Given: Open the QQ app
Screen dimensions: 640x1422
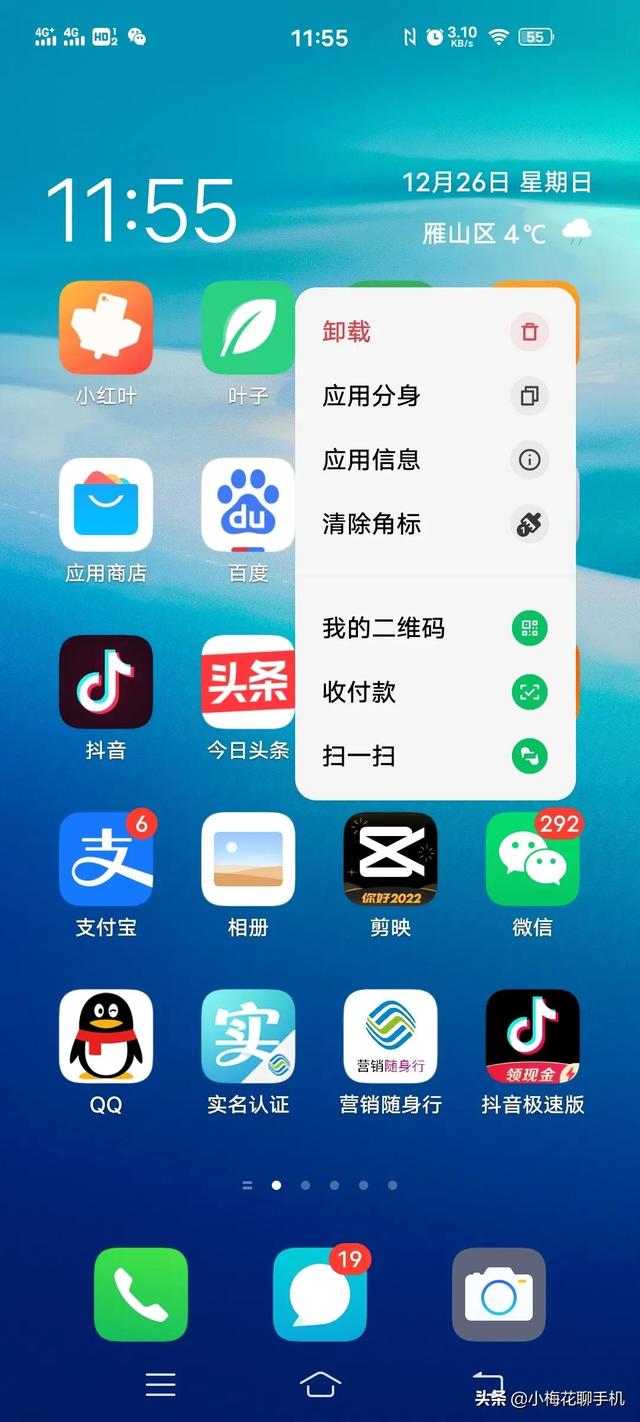Looking at the screenshot, I should (x=106, y=1036).
